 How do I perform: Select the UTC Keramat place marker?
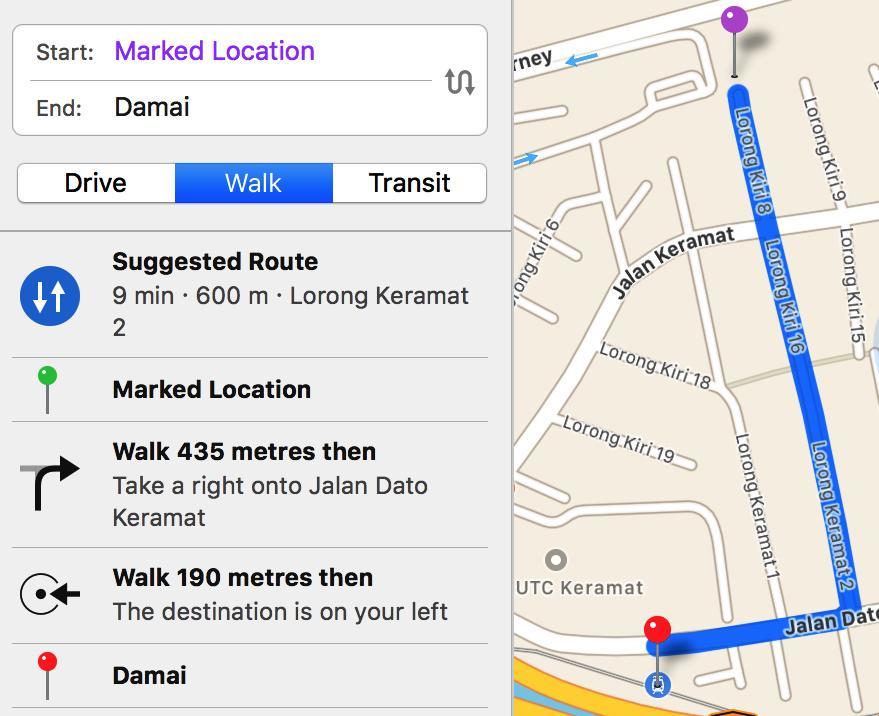556,560
